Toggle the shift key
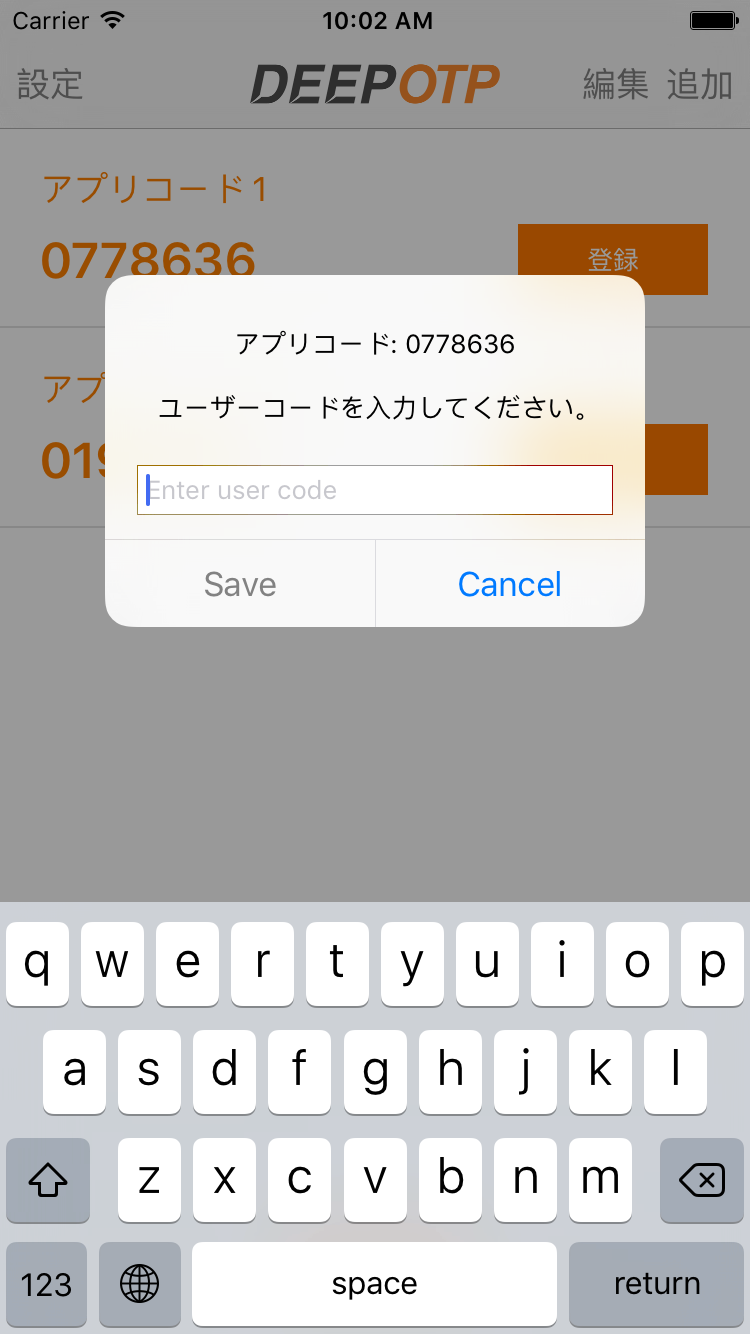Image resolution: width=750 pixels, height=1334 pixels. click(48, 1180)
